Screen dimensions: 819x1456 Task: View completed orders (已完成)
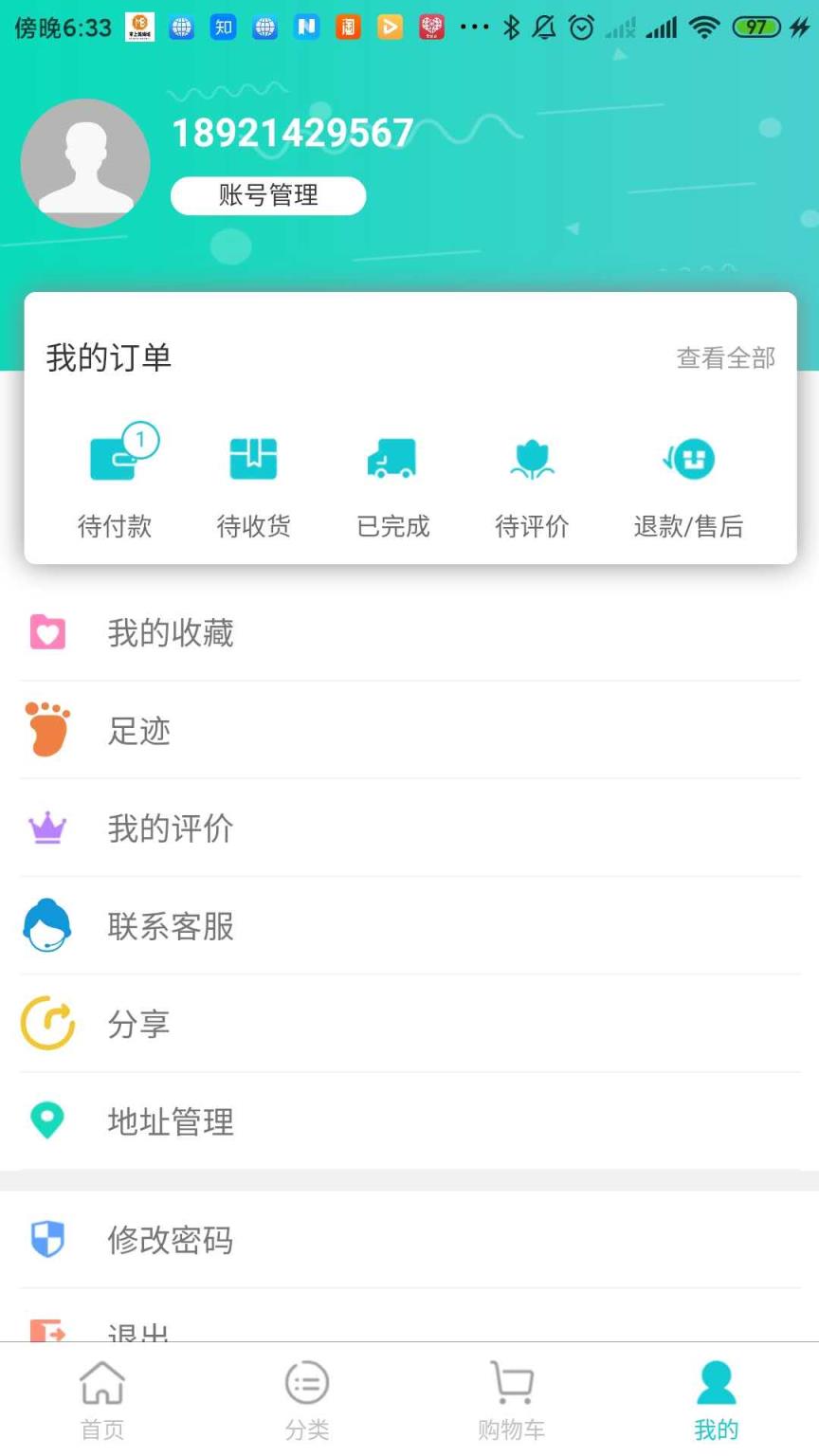click(391, 481)
